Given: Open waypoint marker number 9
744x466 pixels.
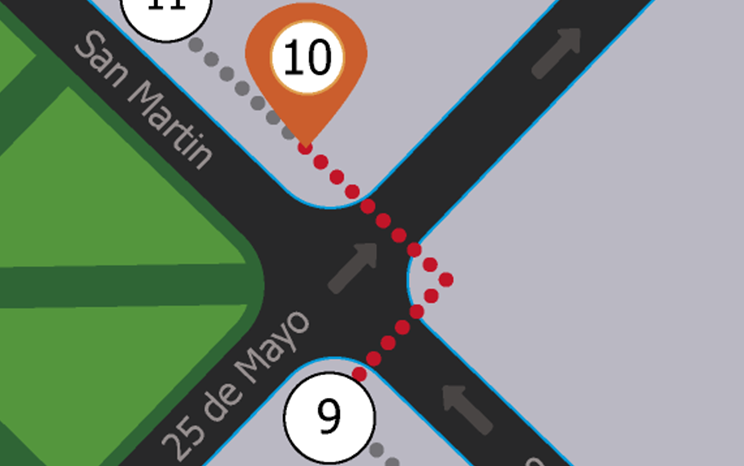Looking at the screenshot, I should coord(329,416).
